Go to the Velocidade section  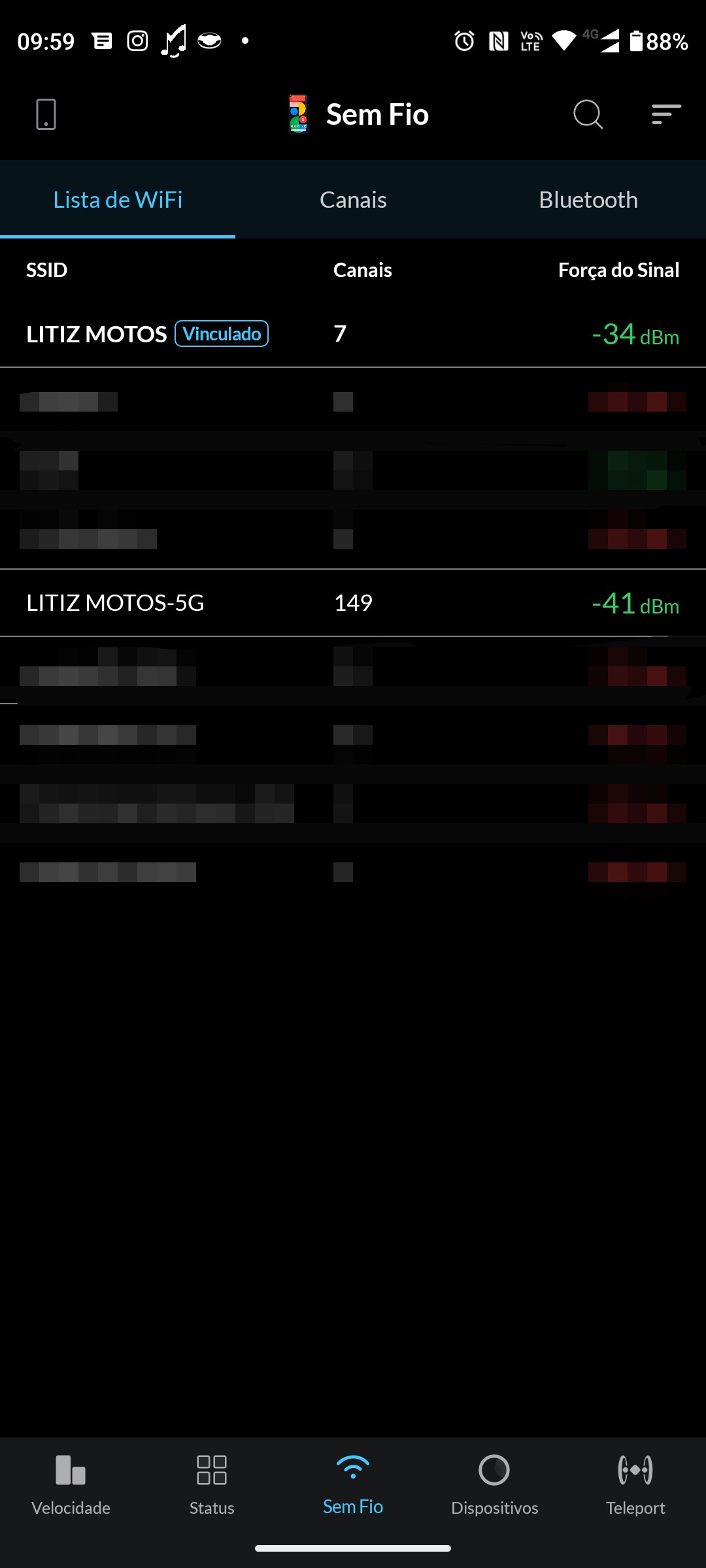tap(71, 1484)
